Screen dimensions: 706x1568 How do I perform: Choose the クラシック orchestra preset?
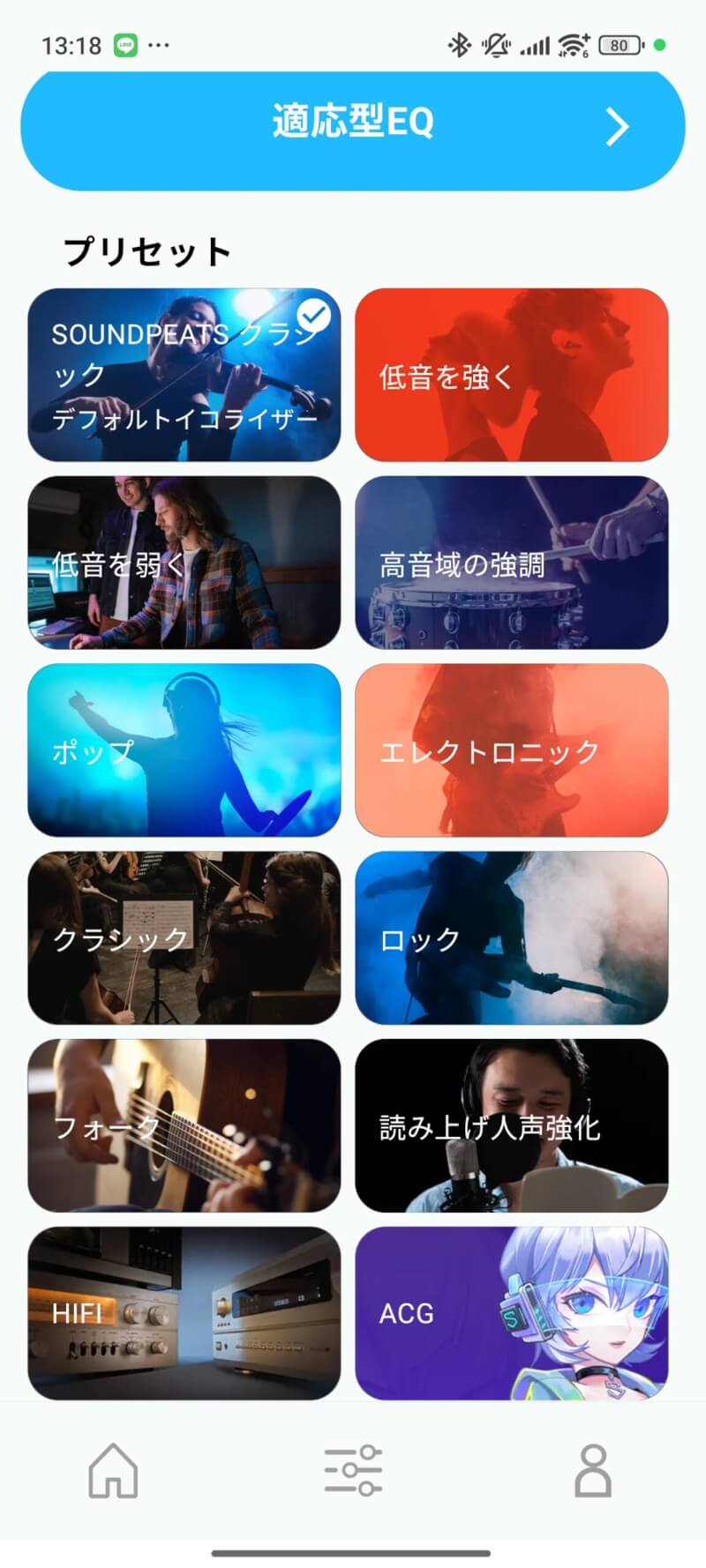point(184,937)
